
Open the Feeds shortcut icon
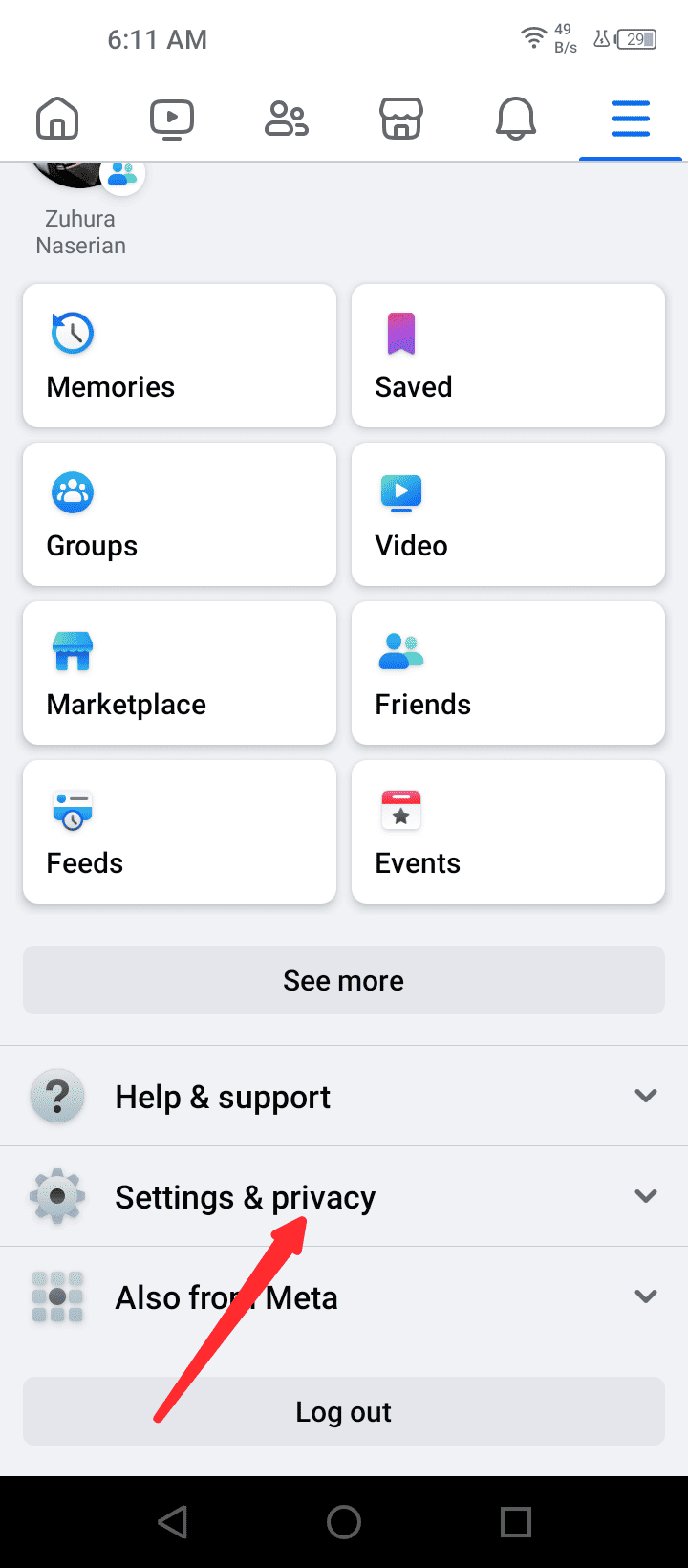click(72, 809)
